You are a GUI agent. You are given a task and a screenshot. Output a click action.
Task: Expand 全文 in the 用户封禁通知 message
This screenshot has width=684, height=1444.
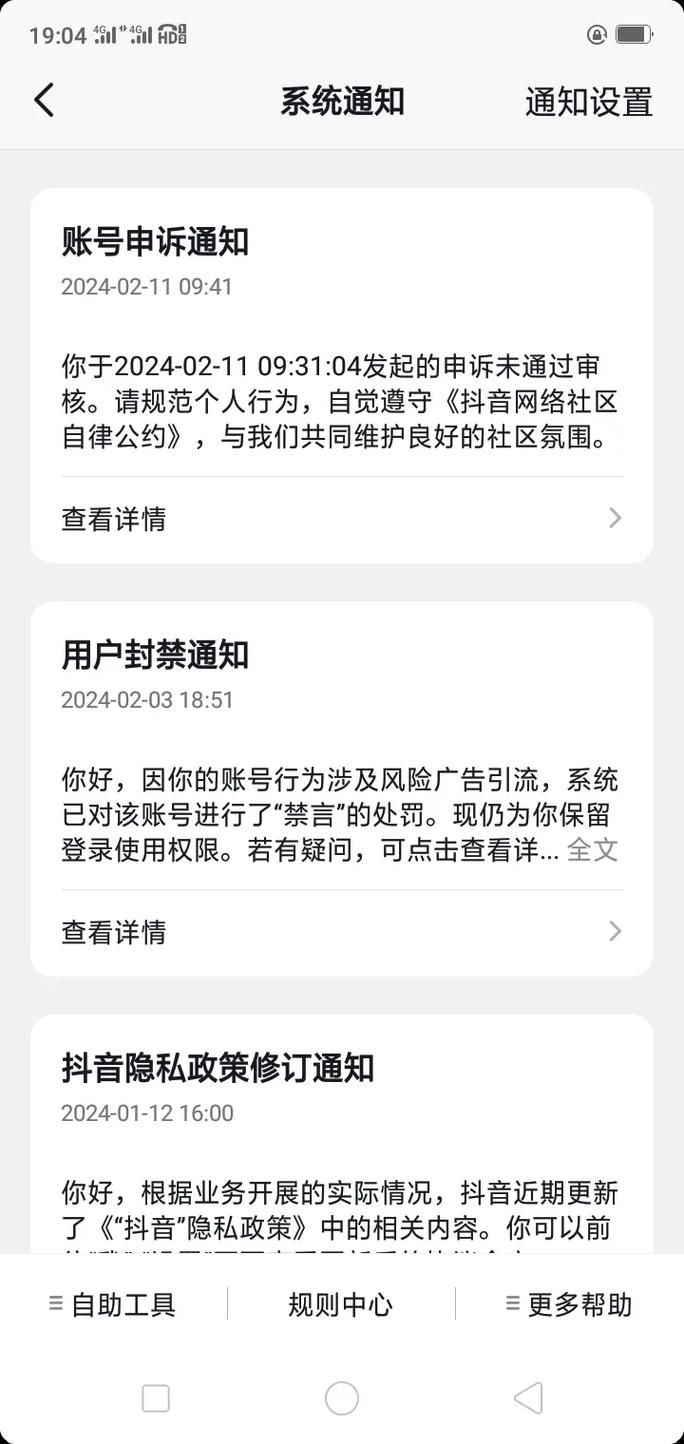click(592, 850)
